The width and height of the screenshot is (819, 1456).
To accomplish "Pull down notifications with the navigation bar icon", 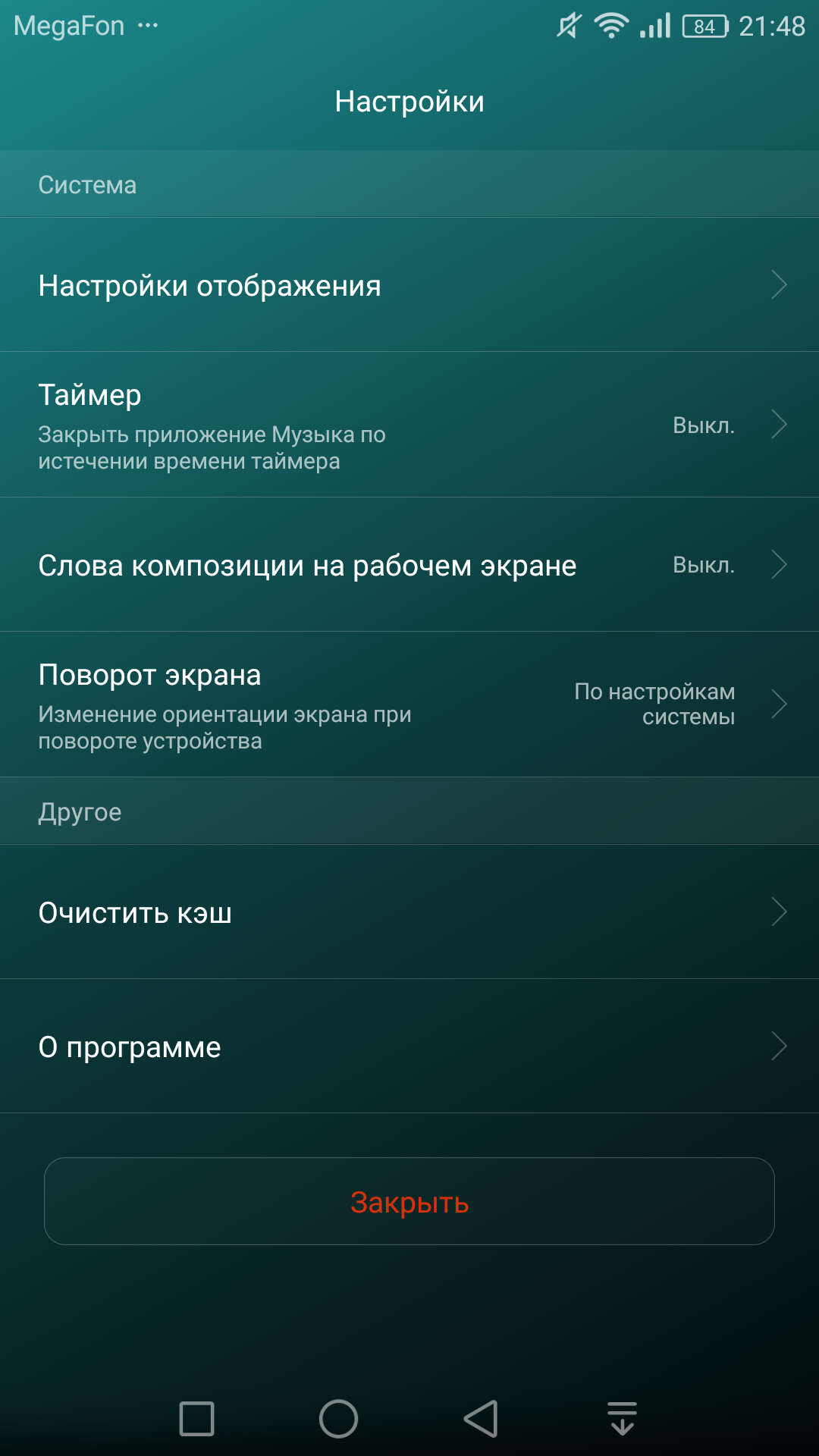I will [622, 1418].
